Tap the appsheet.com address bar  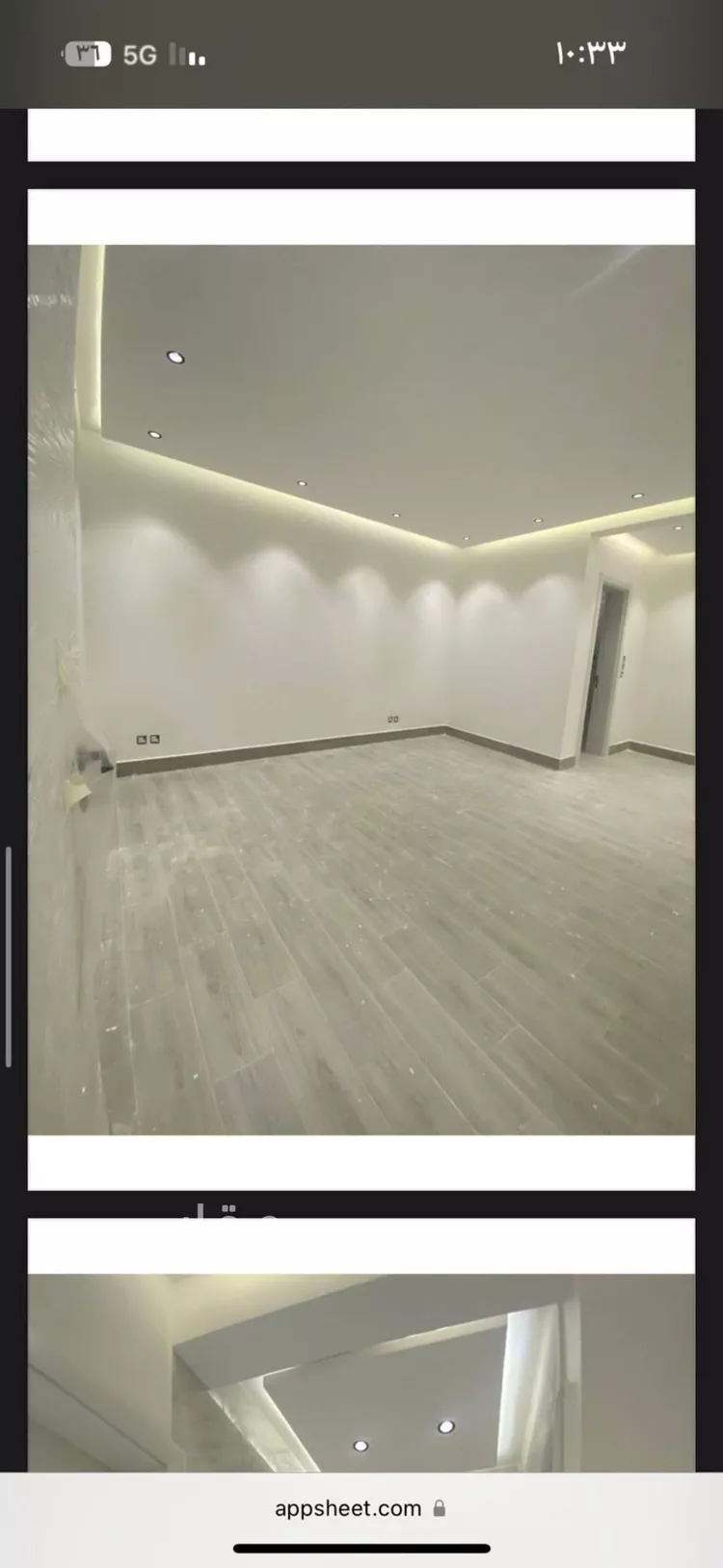pyautogui.click(x=361, y=1508)
